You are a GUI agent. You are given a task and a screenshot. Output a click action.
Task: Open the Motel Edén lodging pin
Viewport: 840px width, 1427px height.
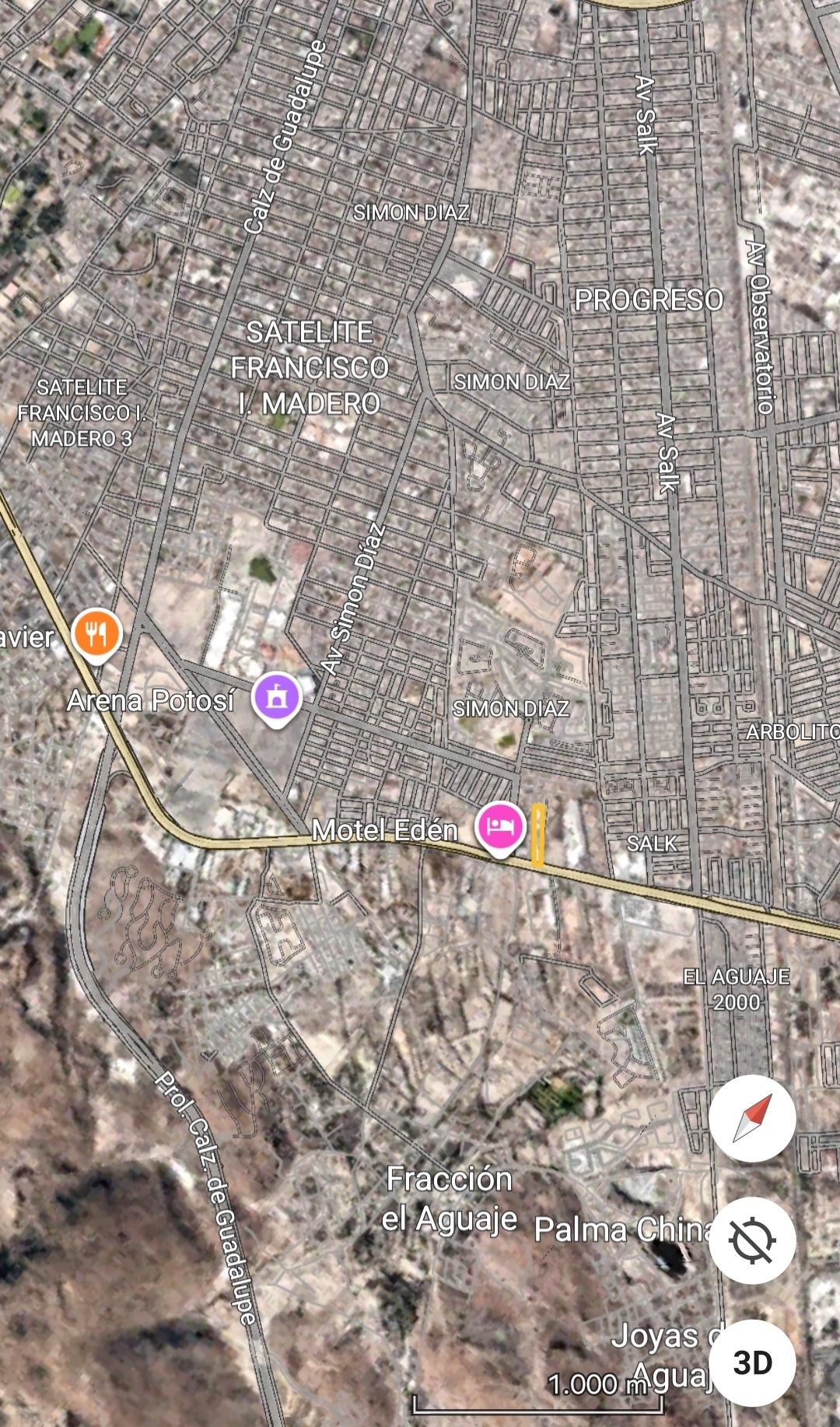500,826
